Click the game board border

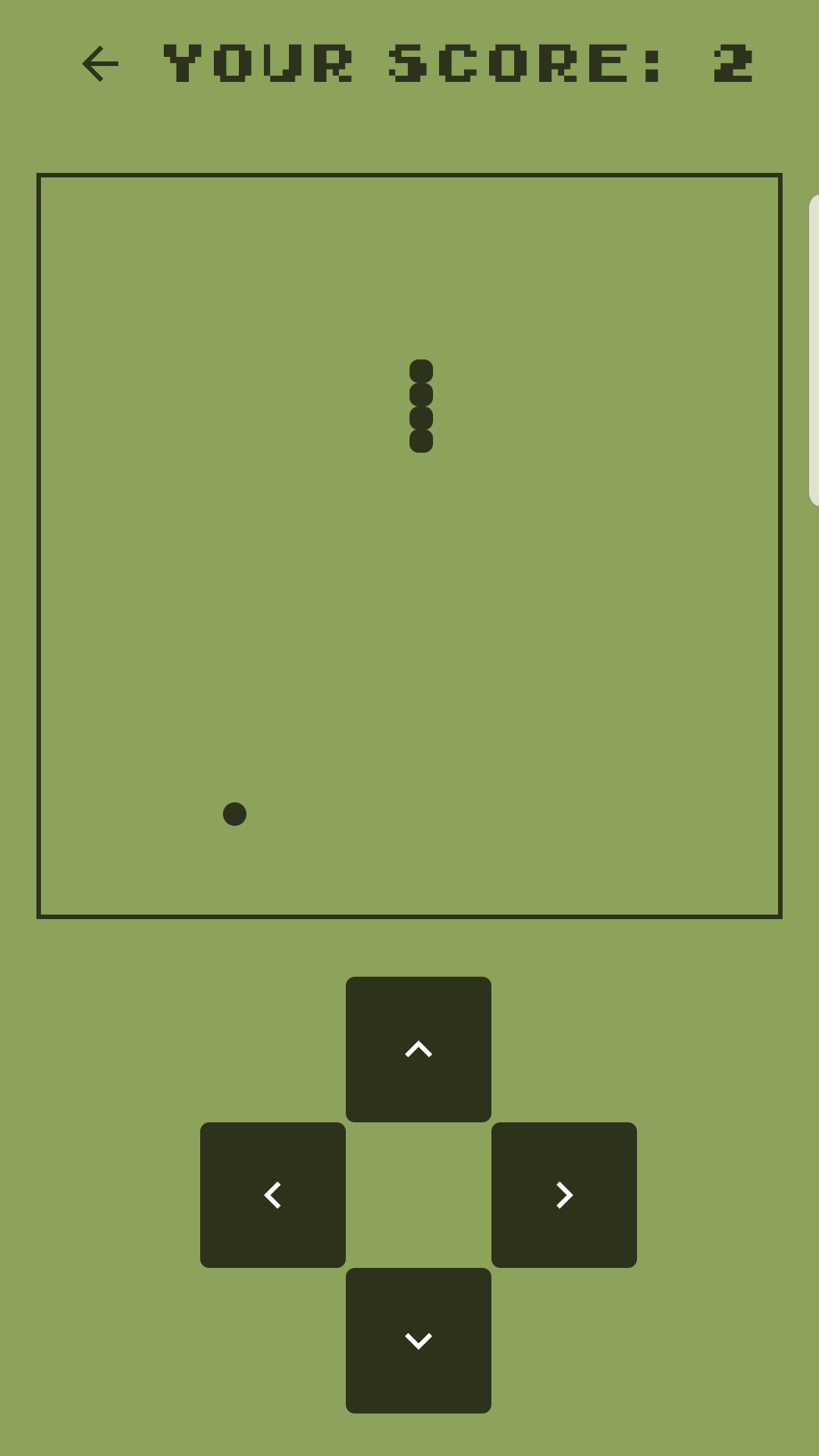pyautogui.click(x=409, y=175)
